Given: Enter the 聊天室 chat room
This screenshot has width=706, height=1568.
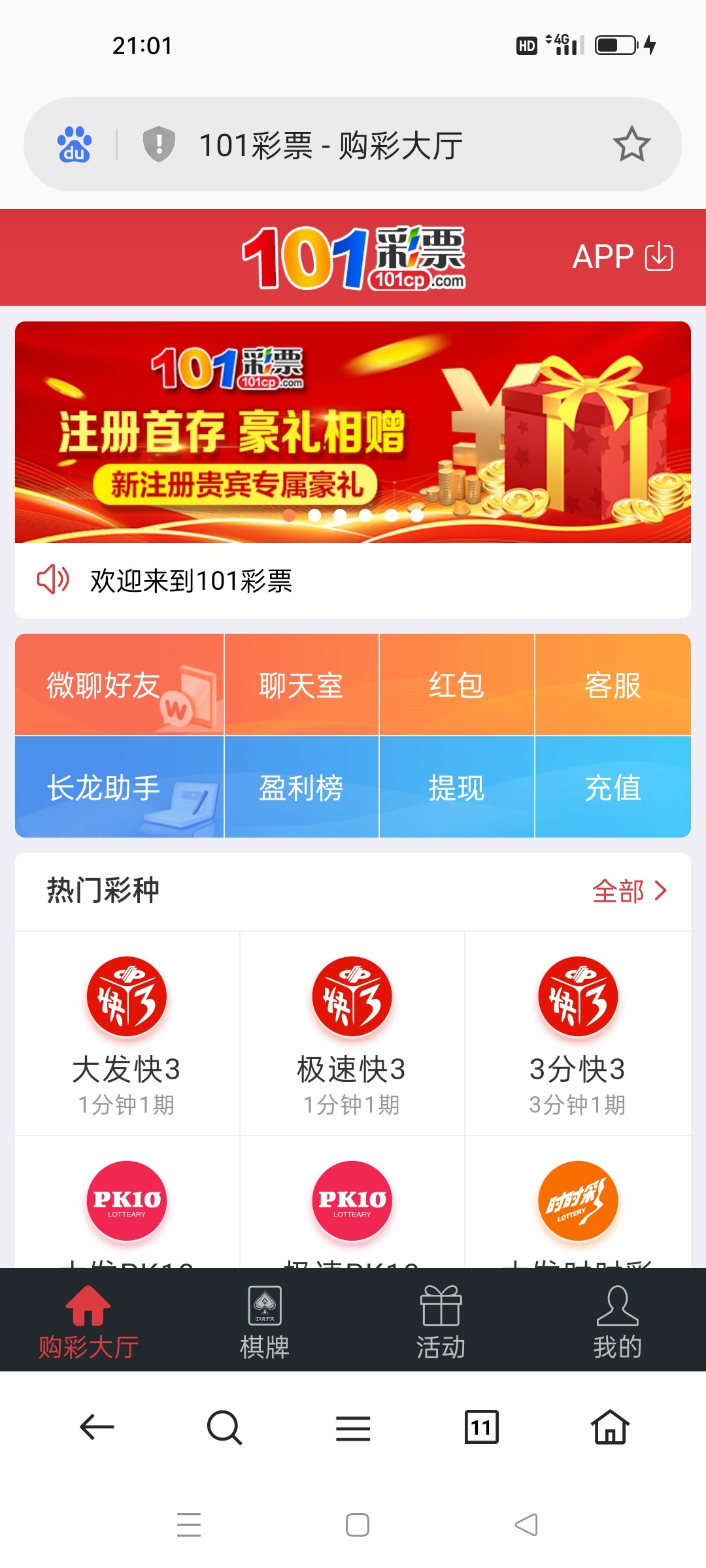Looking at the screenshot, I should (x=301, y=685).
